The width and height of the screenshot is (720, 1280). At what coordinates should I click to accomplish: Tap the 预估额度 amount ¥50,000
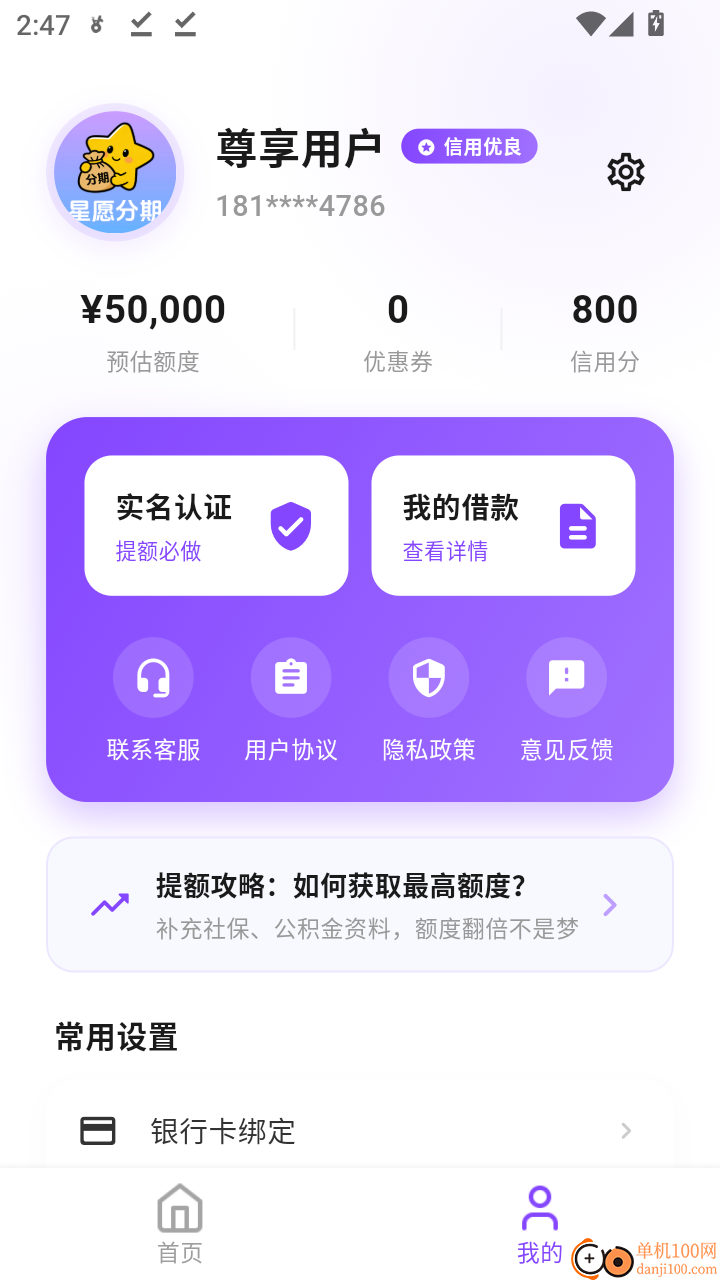point(154,310)
